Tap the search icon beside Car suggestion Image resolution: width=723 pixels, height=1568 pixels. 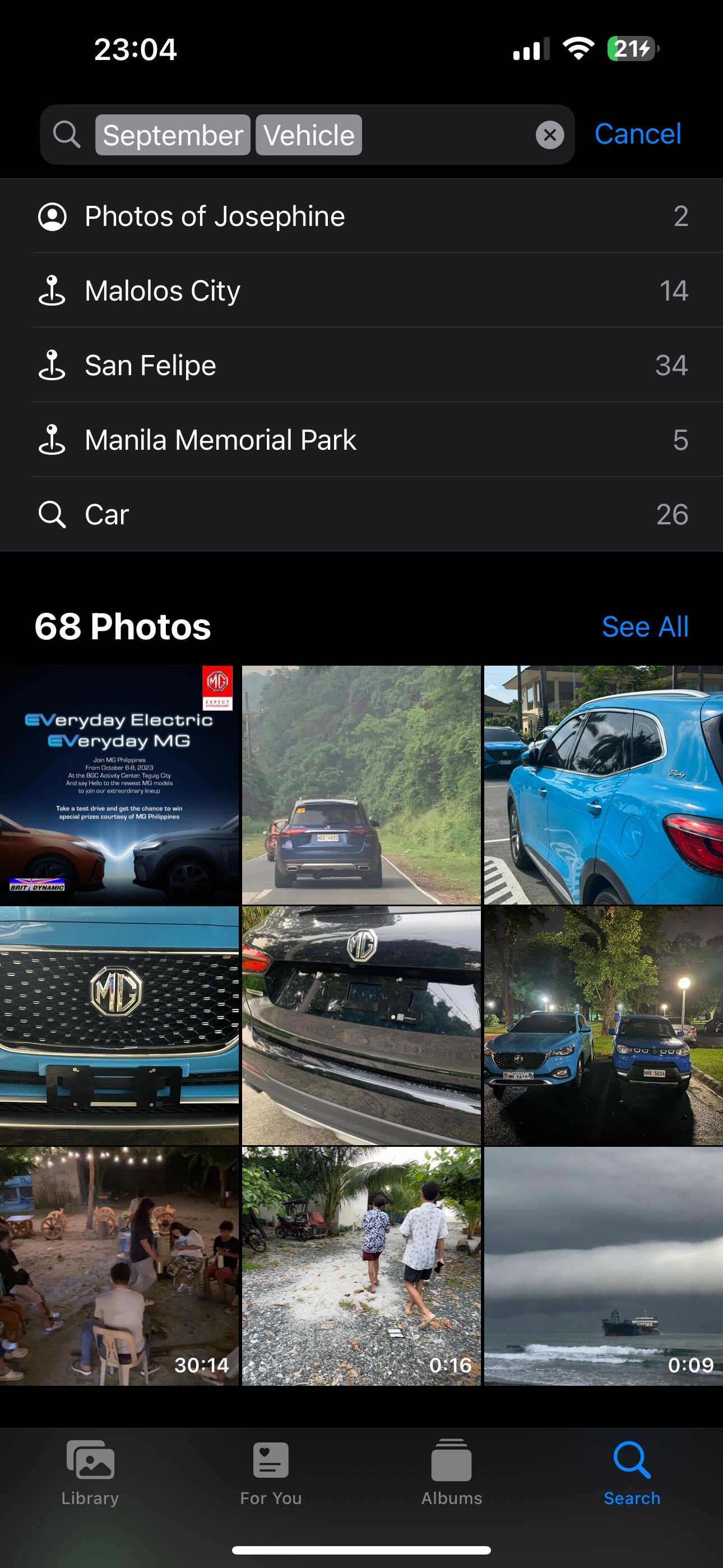54,514
